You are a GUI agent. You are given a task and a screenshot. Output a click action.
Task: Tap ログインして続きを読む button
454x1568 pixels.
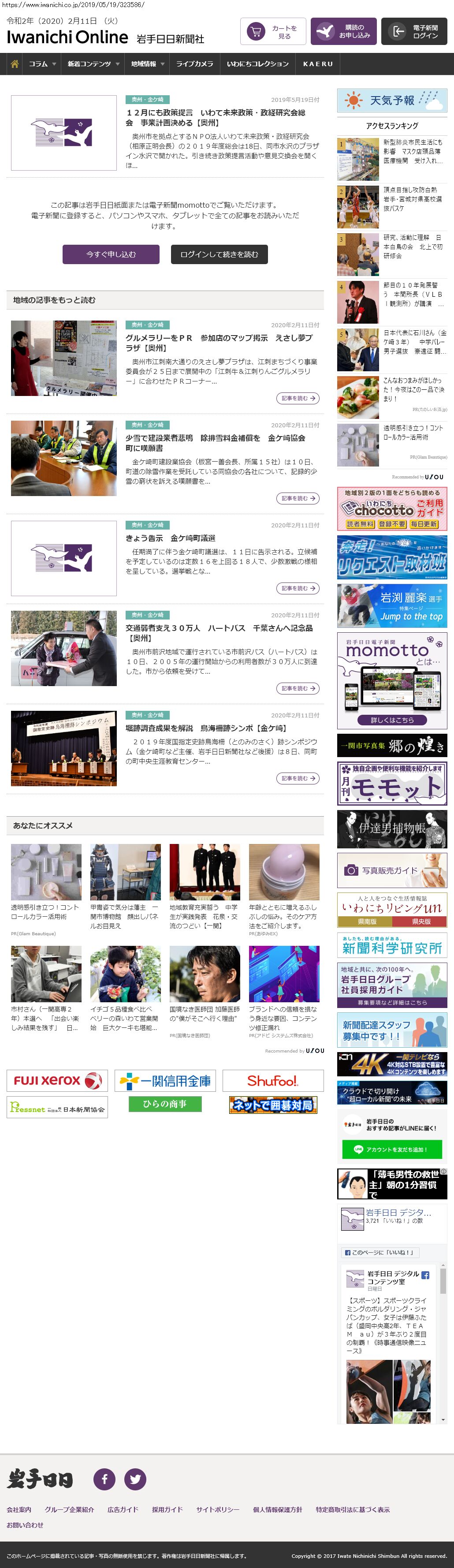tap(219, 254)
